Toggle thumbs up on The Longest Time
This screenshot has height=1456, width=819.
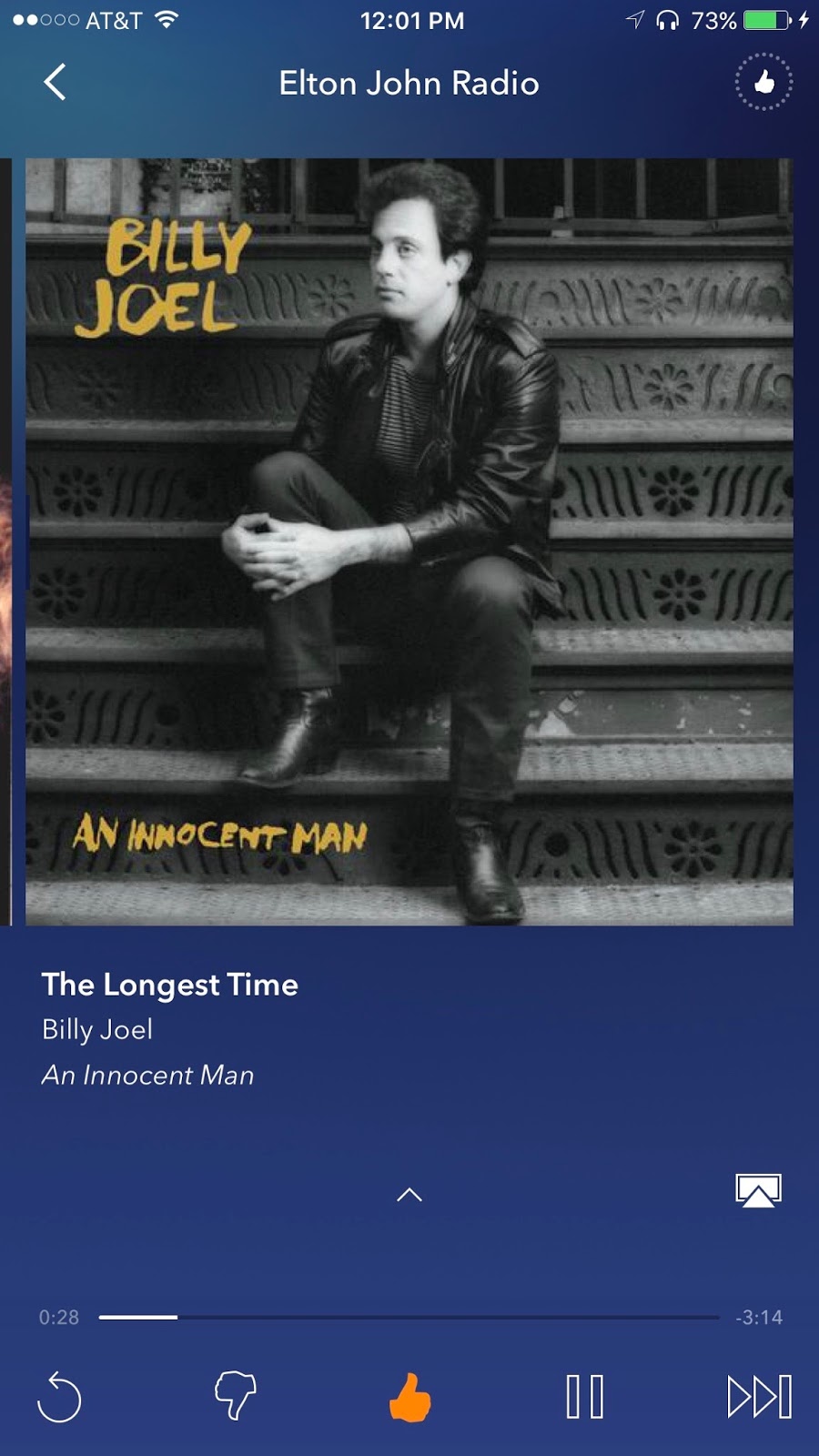(x=409, y=1397)
